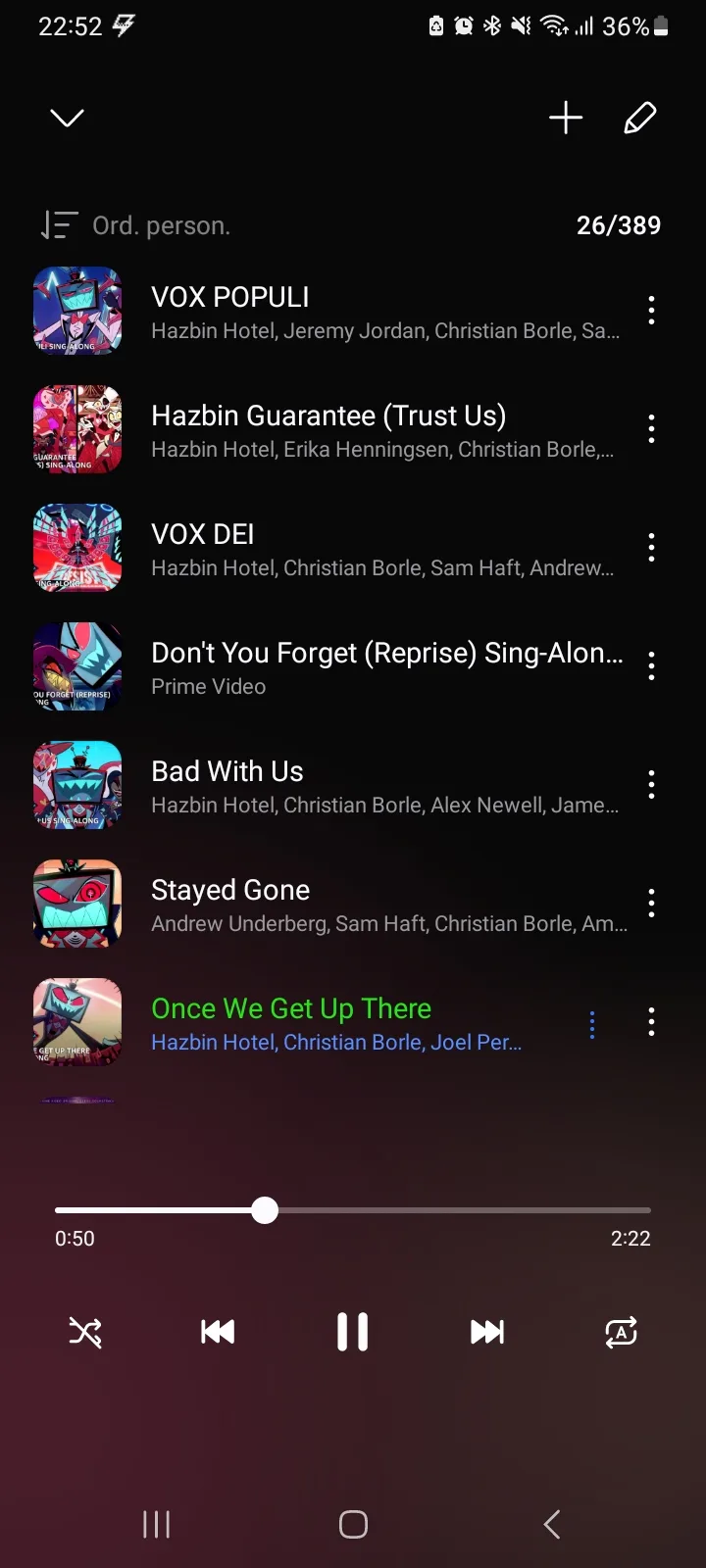This screenshot has width=706, height=1568.
Task: Edit the queue with the pencil icon
Action: (x=639, y=119)
